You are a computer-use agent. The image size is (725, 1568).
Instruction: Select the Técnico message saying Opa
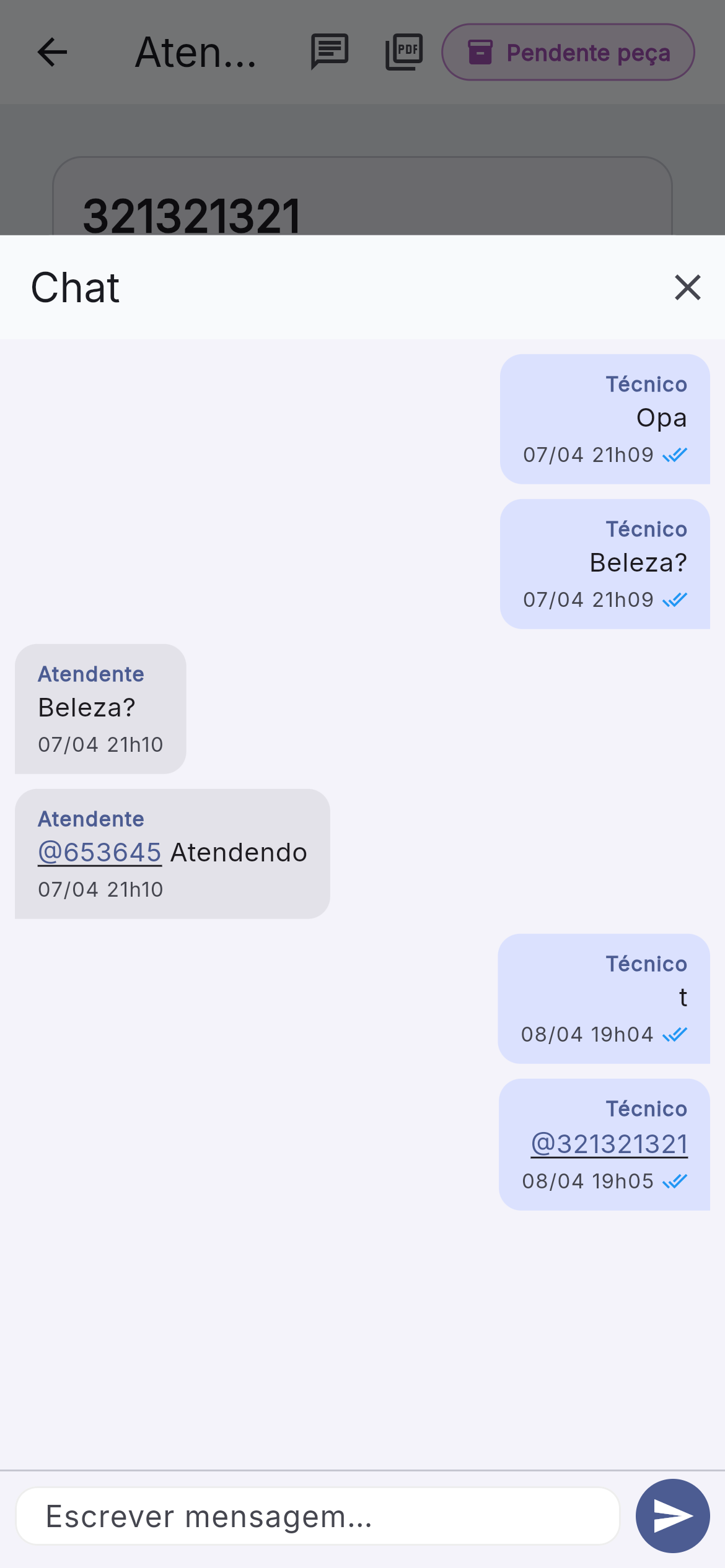604,419
